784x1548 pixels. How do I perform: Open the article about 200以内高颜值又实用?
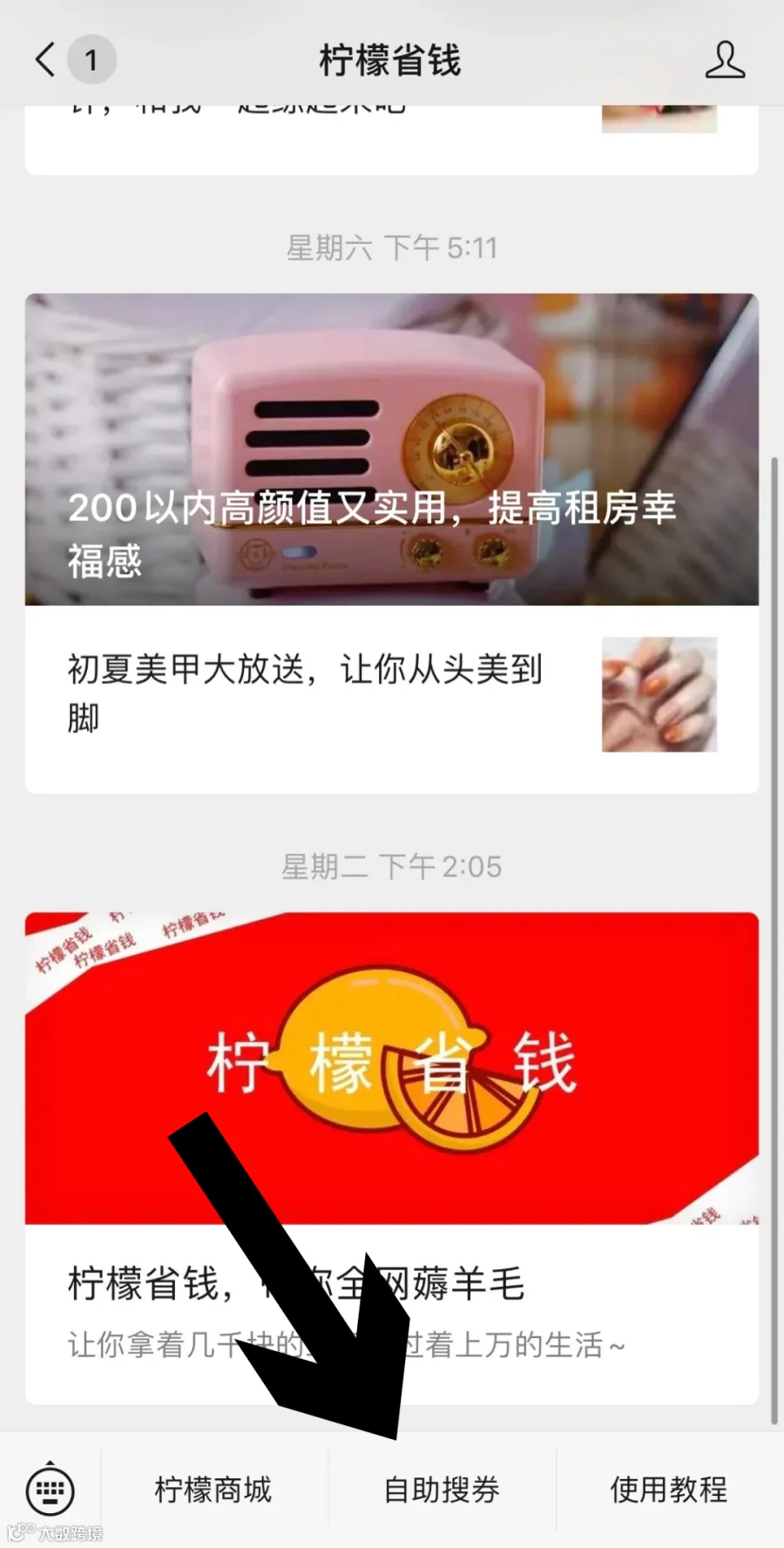point(392,450)
